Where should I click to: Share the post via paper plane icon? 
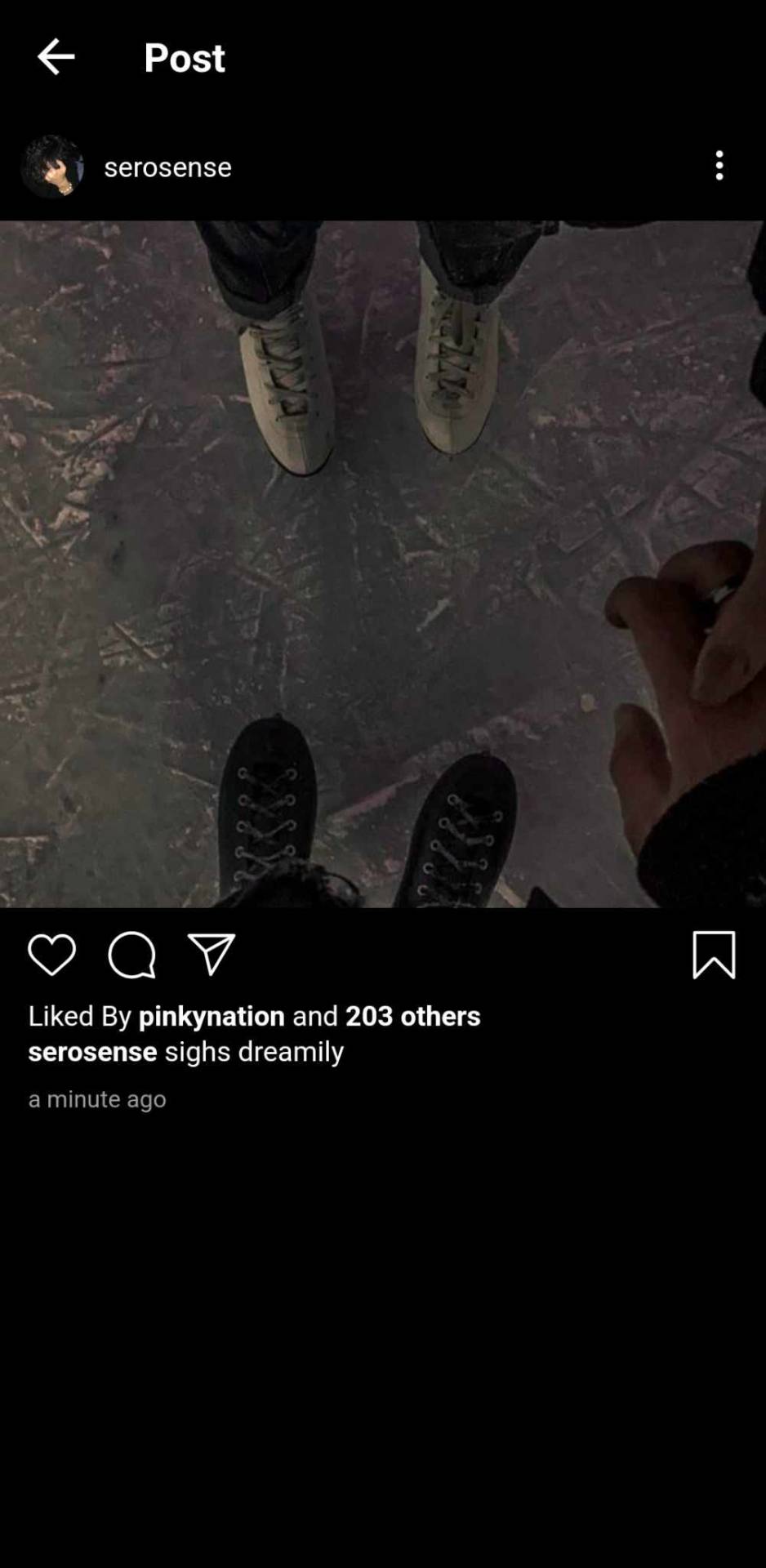(x=211, y=955)
